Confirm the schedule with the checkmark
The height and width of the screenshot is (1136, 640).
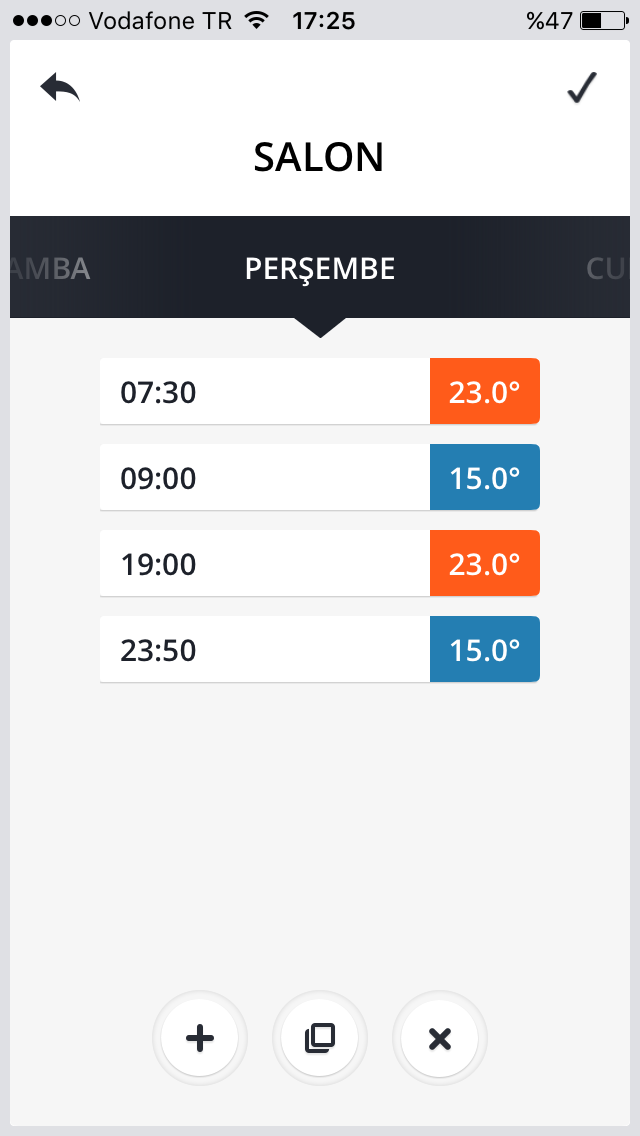[581, 88]
